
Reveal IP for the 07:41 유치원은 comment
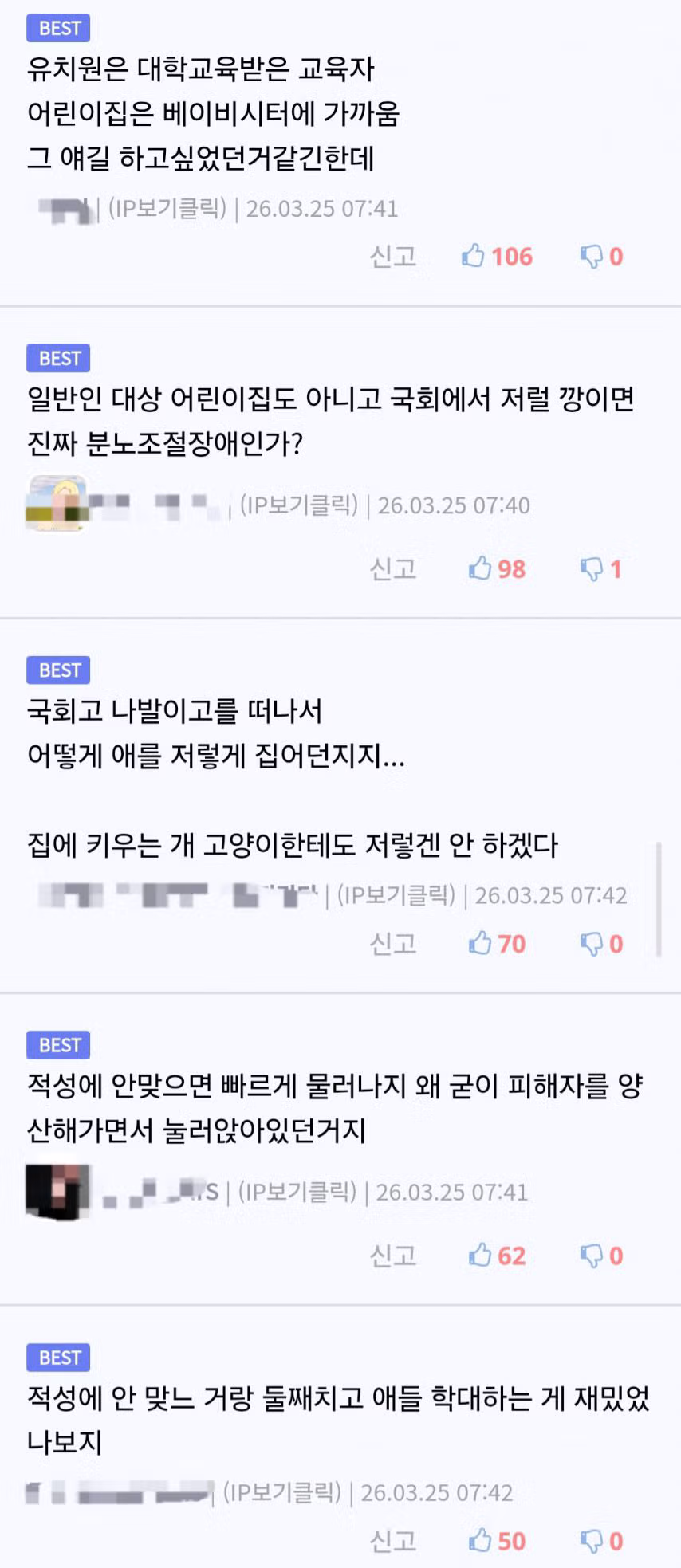point(167,208)
